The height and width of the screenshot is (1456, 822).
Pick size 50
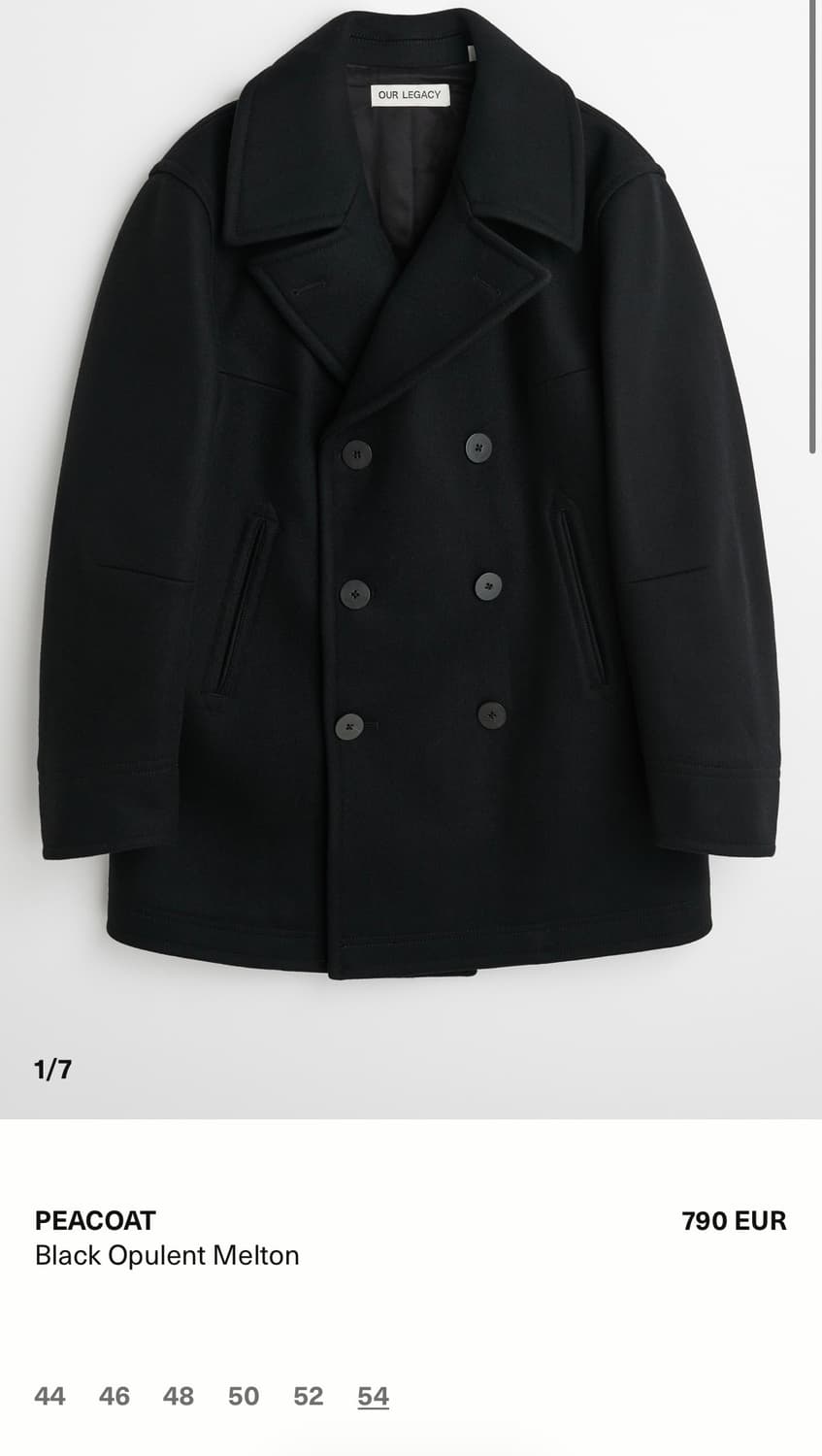pyautogui.click(x=244, y=1396)
